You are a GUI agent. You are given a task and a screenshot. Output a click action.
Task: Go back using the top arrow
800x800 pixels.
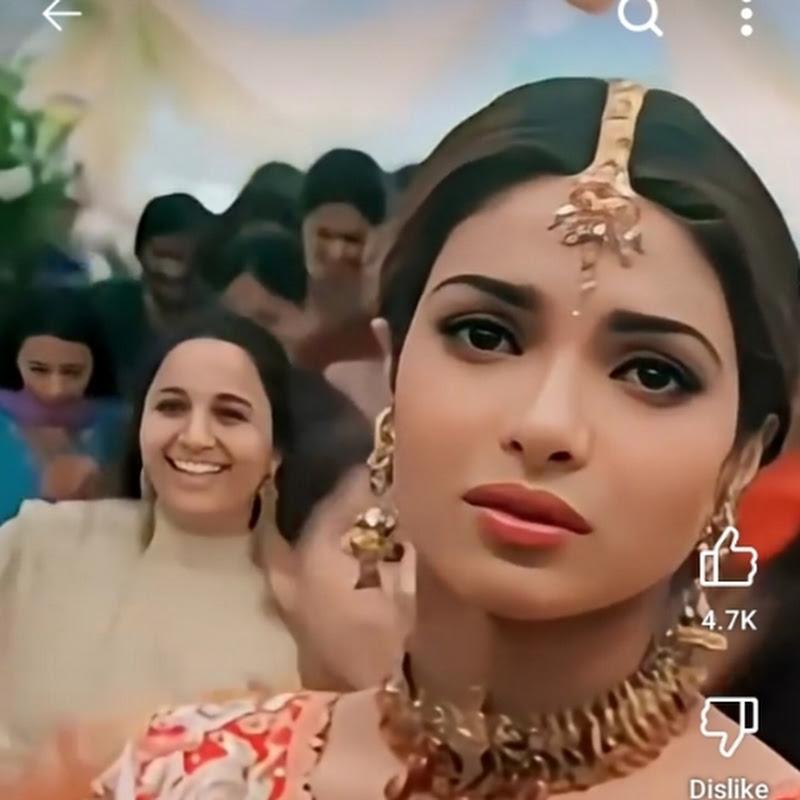tap(61, 15)
